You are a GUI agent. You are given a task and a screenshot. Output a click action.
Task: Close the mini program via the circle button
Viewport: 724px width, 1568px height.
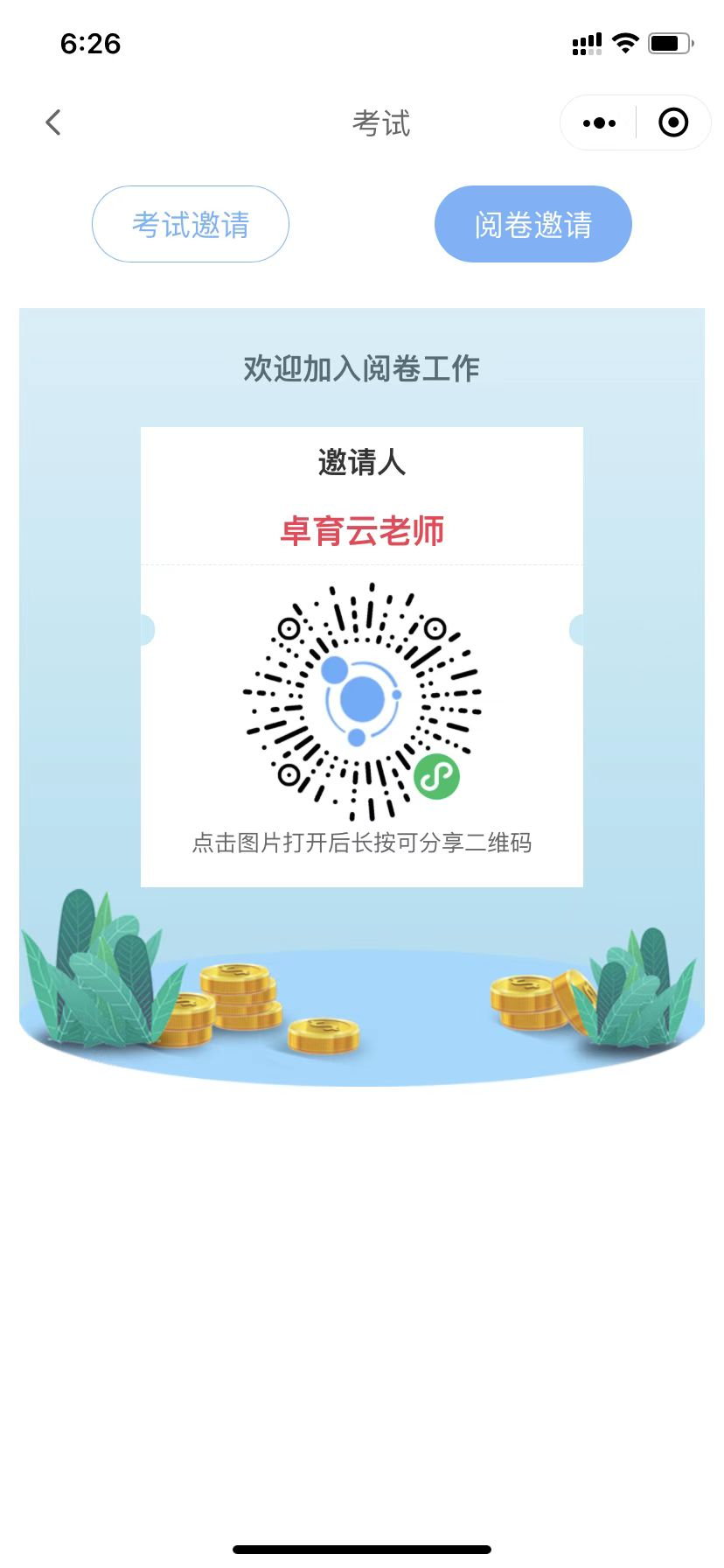click(672, 123)
